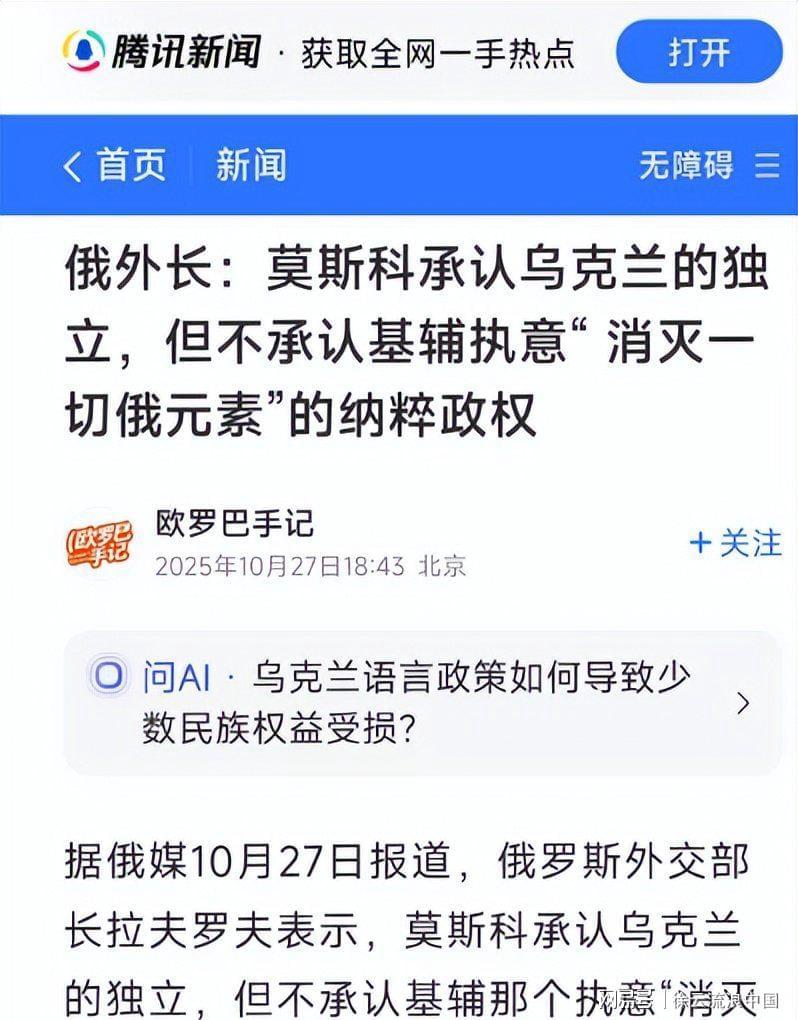The height and width of the screenshot is (1020, 798).
Task: Open the hamburger menu
Action: [x=767, y=165]
